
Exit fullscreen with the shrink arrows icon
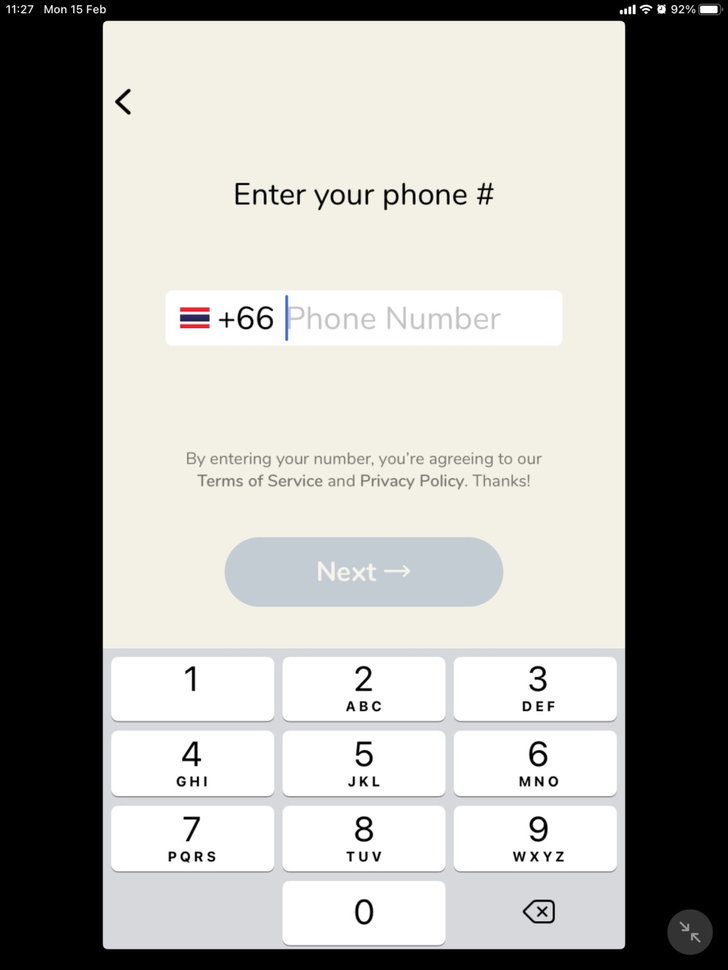click(690, 932)
